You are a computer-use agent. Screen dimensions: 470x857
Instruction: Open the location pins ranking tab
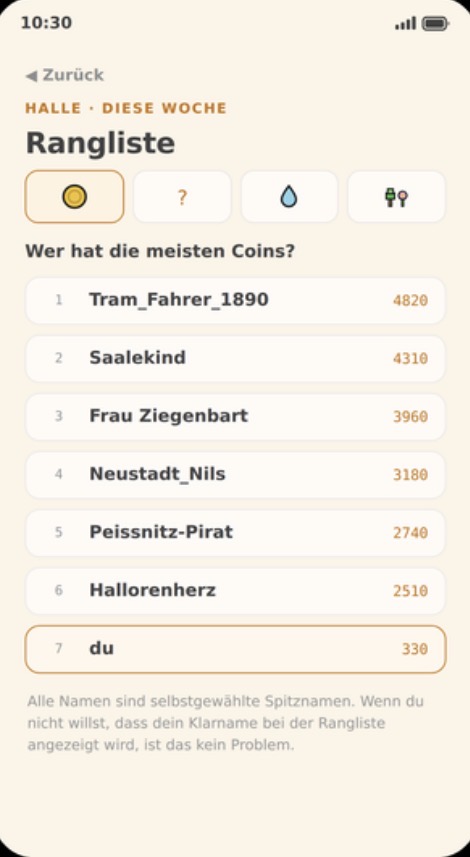(x=396, y=197)
